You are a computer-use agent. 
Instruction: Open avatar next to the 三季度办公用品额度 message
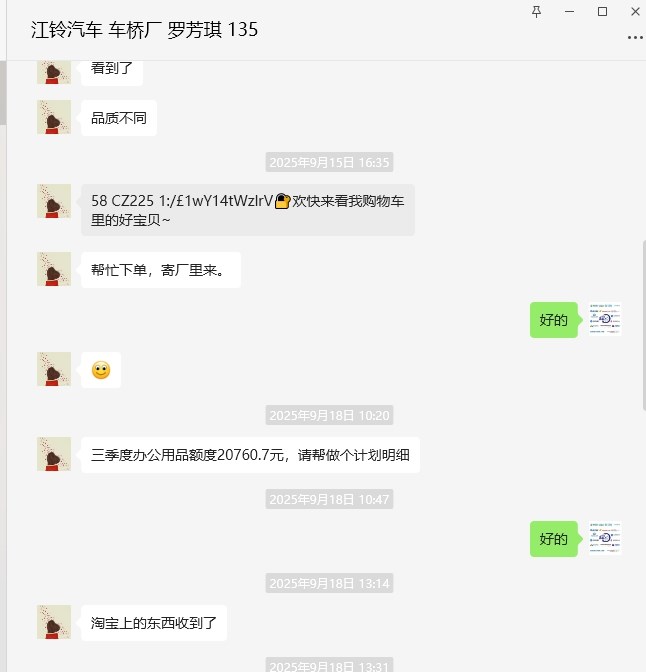[x=54, y=454]
